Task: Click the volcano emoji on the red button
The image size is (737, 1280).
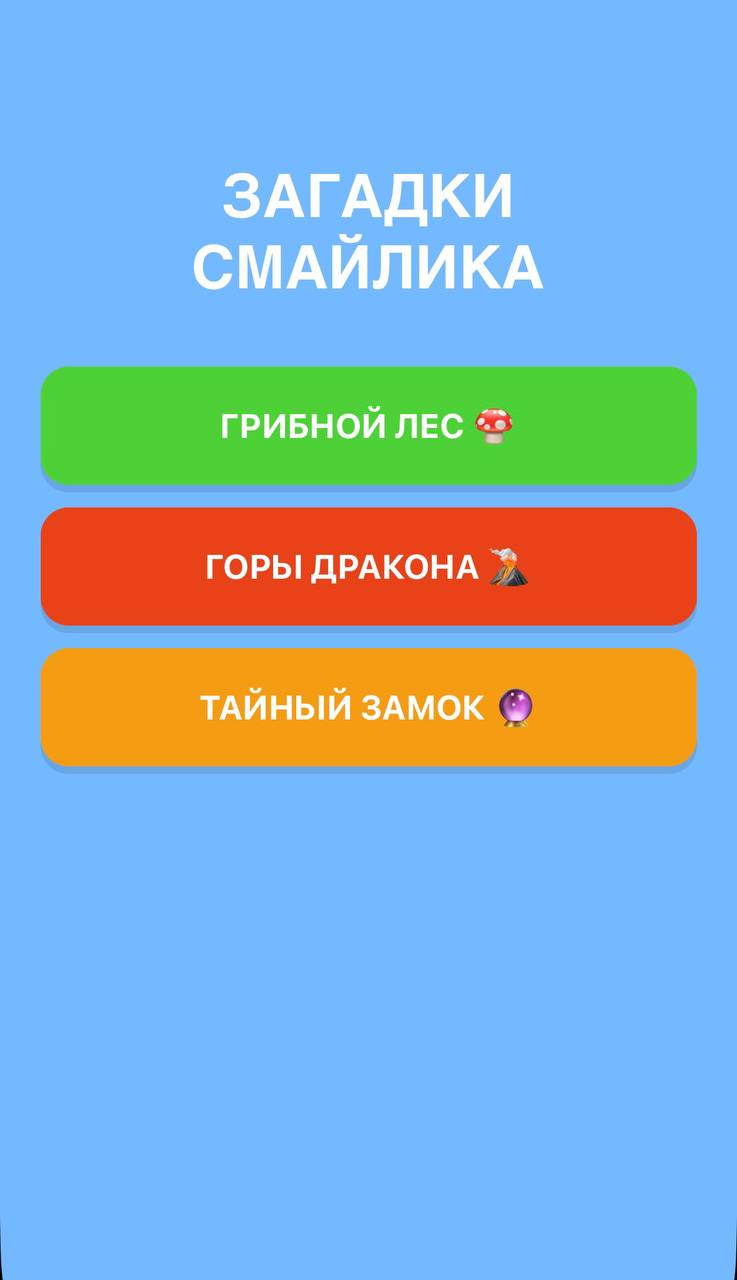Action: coord(507,567)
